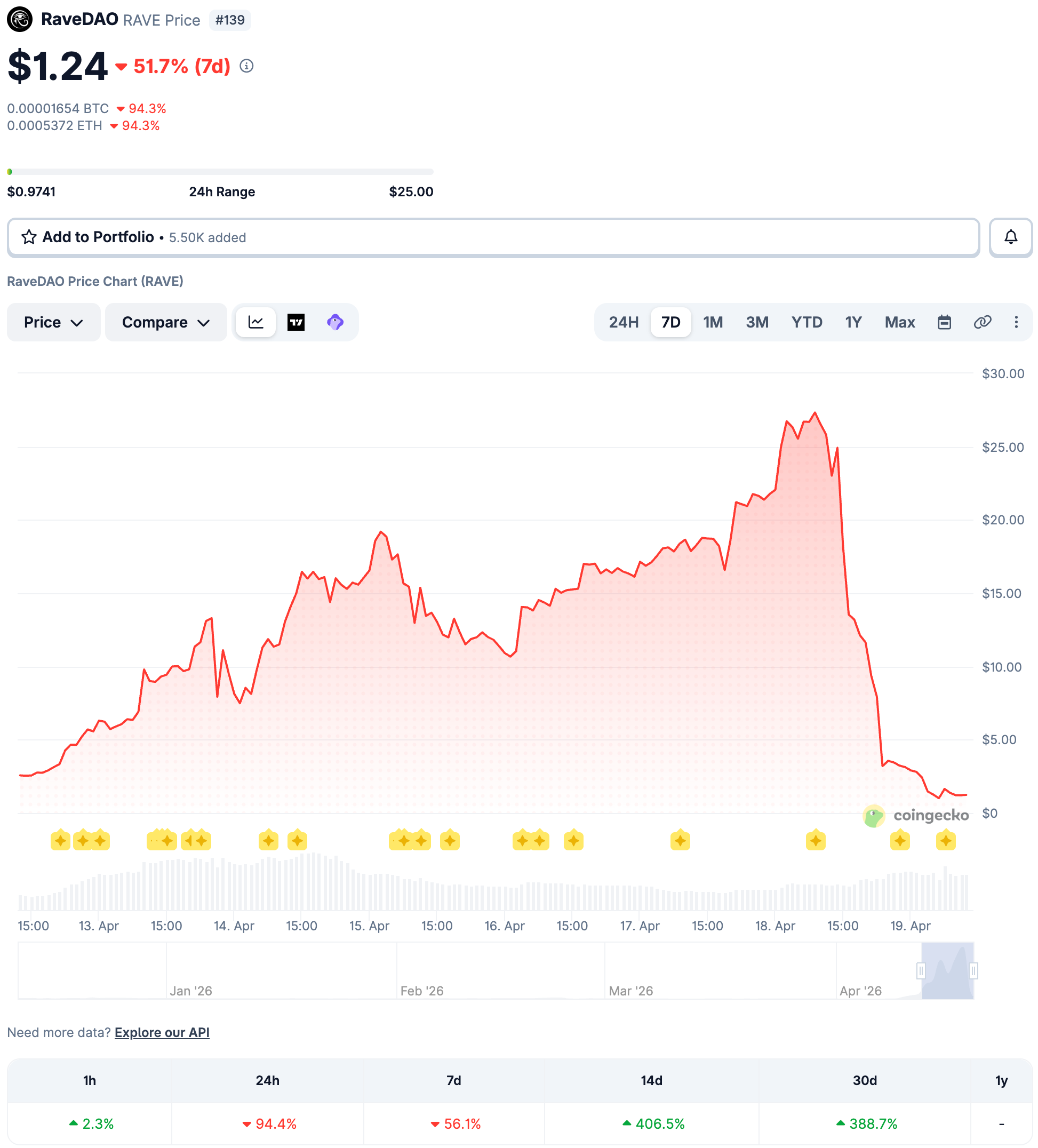The height and width of the screenshot is (1148, 1038).
Task: Tap the event marker under 17. Apr
Action: point(680,841)
